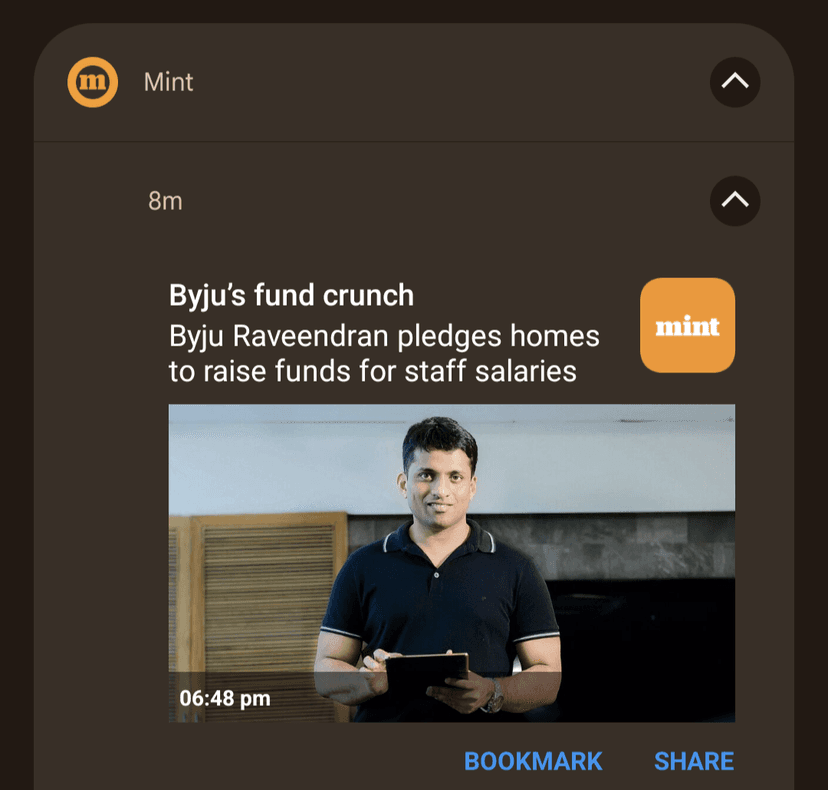Collapse the Mint notification group
The height and width of the screenshot is (790, 828).
coord(734,82)
